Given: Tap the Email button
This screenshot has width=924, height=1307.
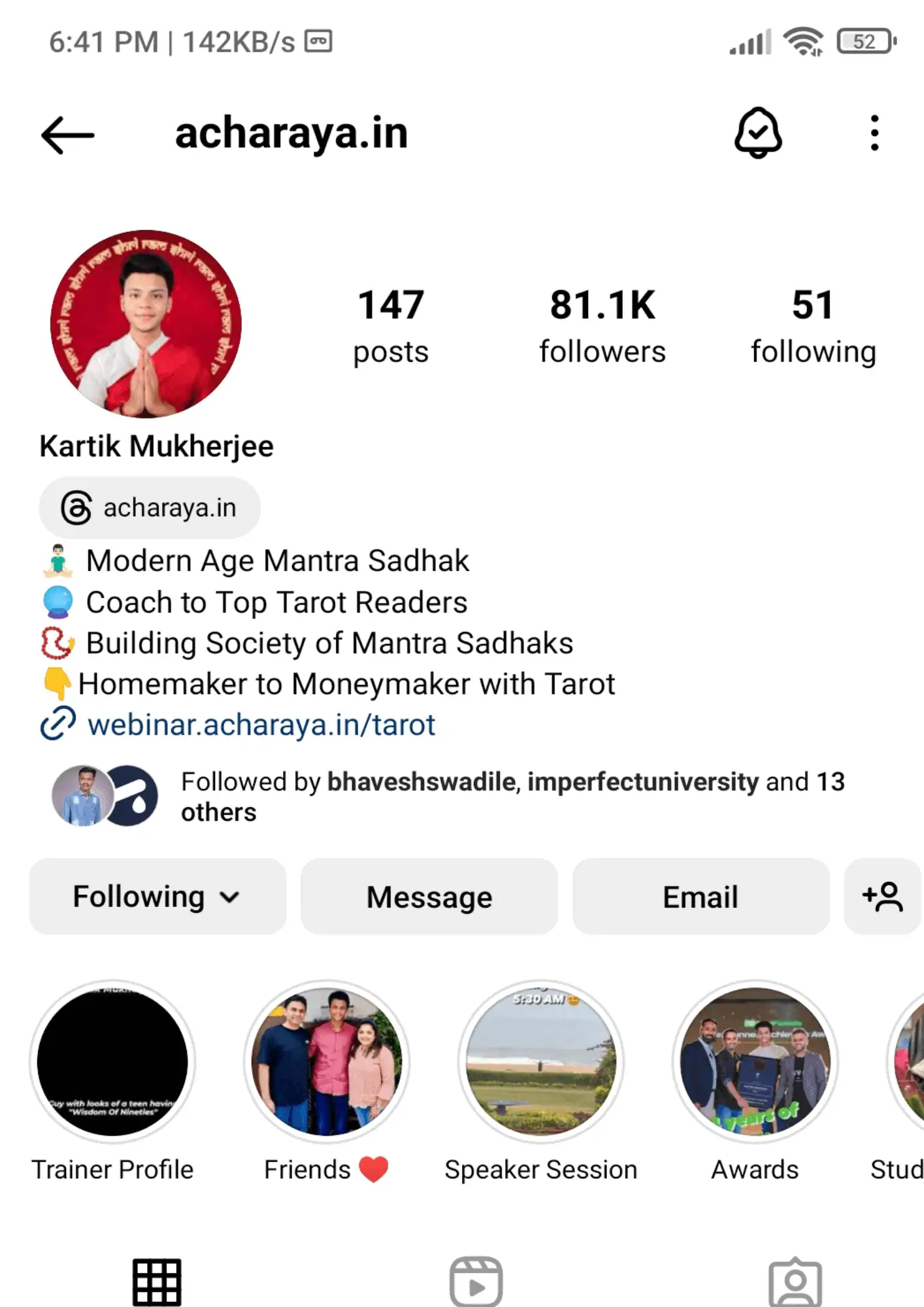Looking at the screenshot, I should [701, 897].
